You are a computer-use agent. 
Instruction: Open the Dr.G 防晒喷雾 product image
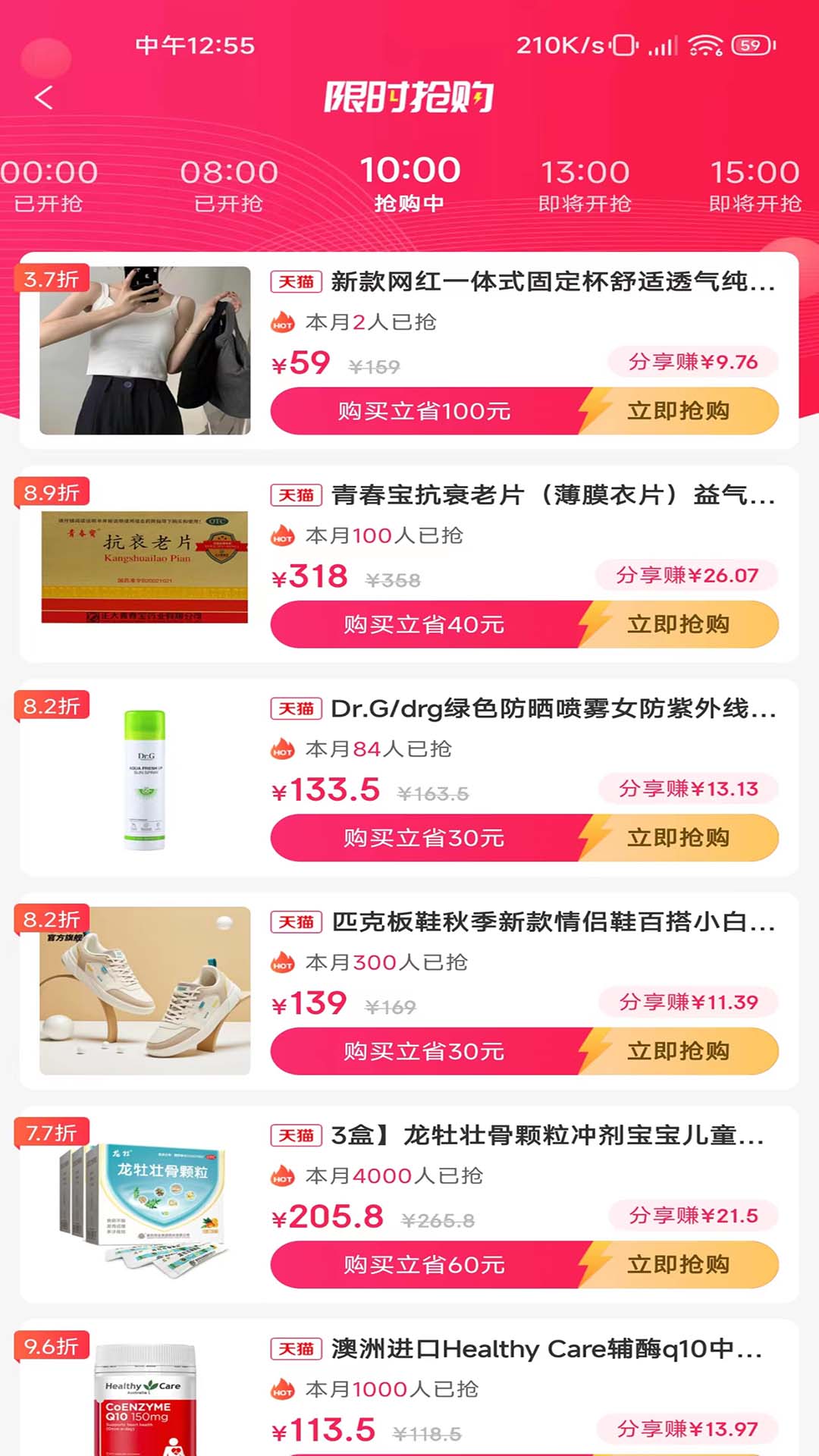[145, 778]
